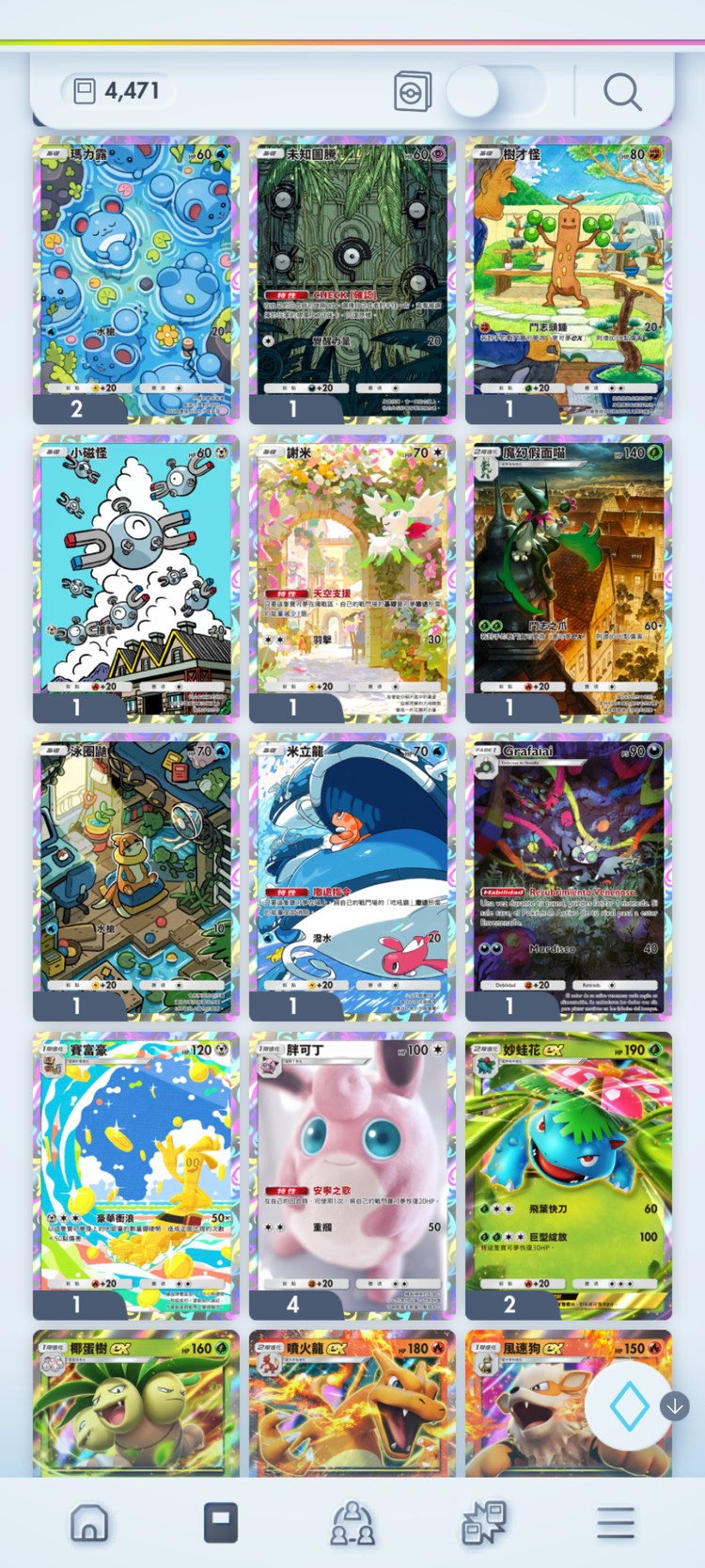View the Grafaiai card
Viewport: 705px width, 1568px height.
pos(569,875)
